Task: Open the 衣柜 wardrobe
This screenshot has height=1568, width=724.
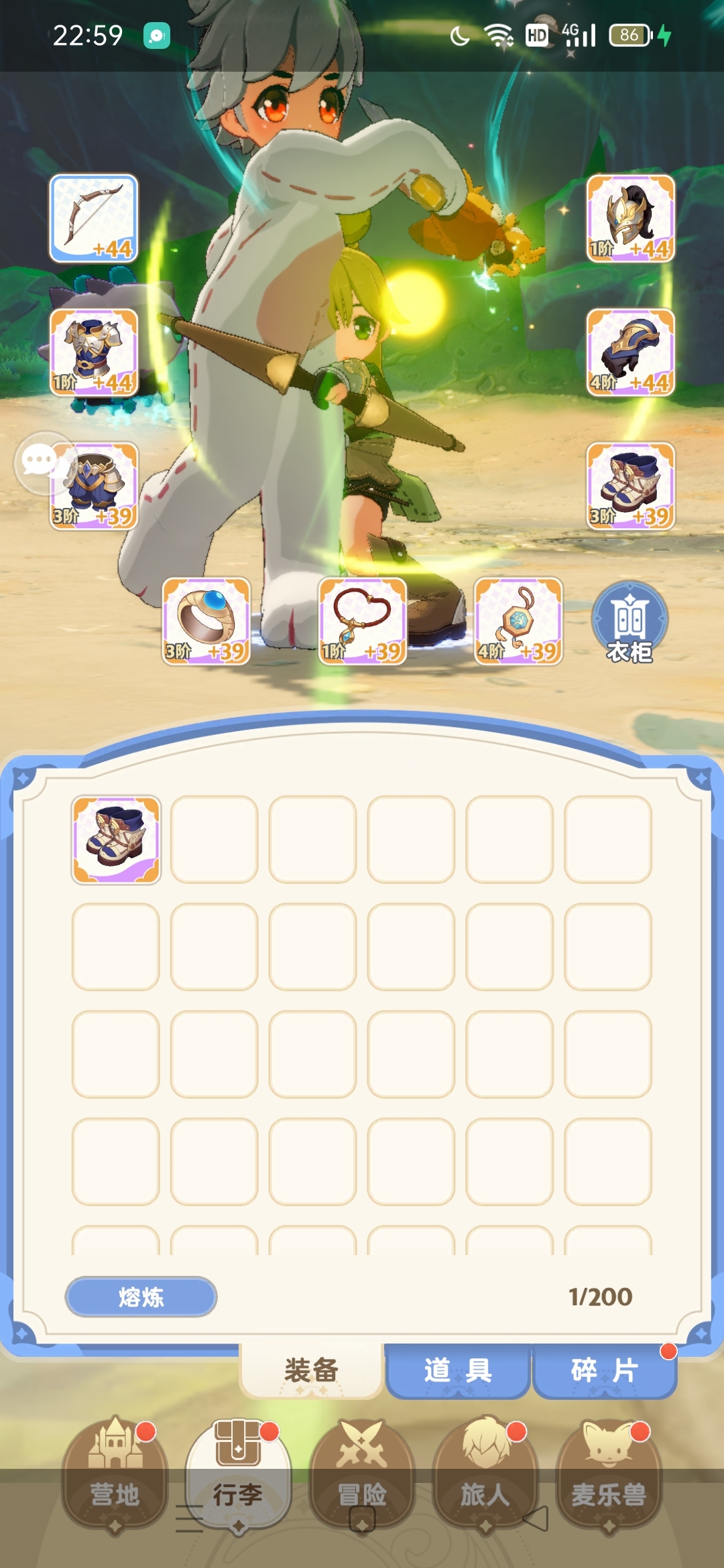Action: [x=629, y=621]
